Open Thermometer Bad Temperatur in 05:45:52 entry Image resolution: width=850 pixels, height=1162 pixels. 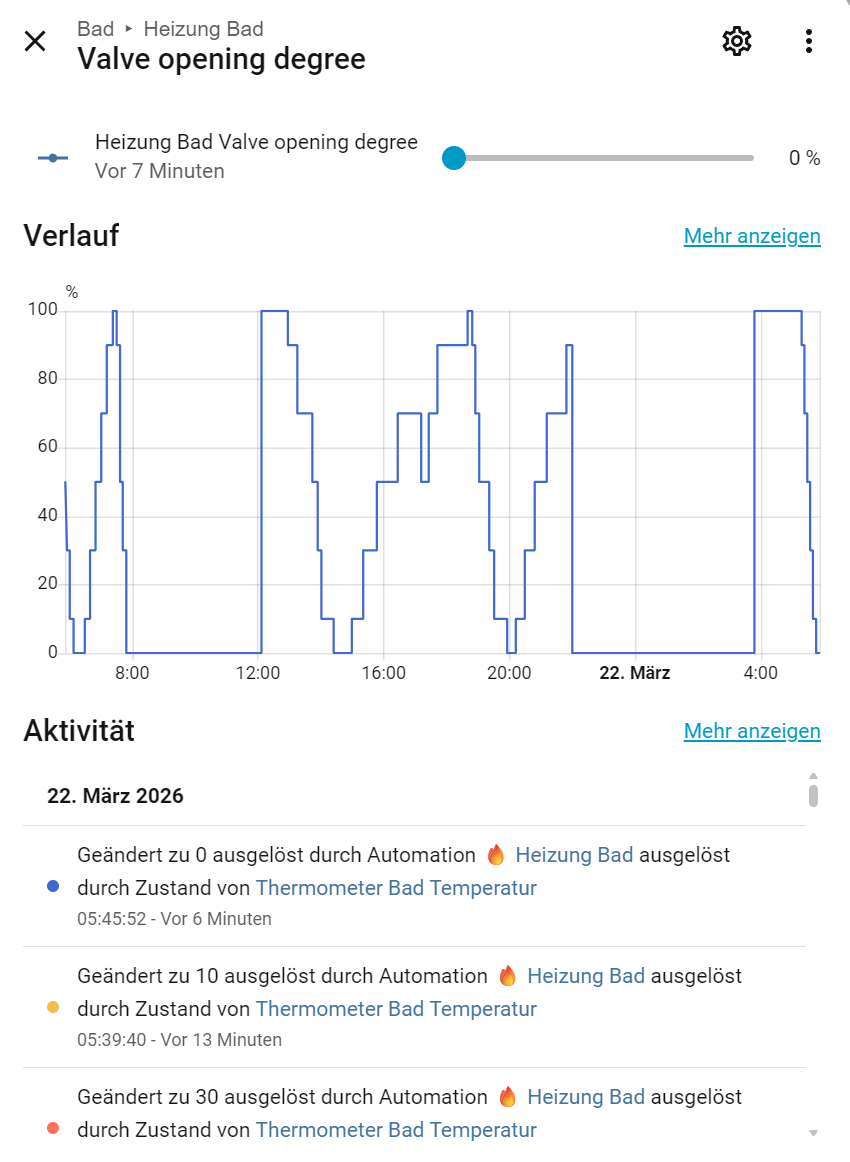pos(396,888)
